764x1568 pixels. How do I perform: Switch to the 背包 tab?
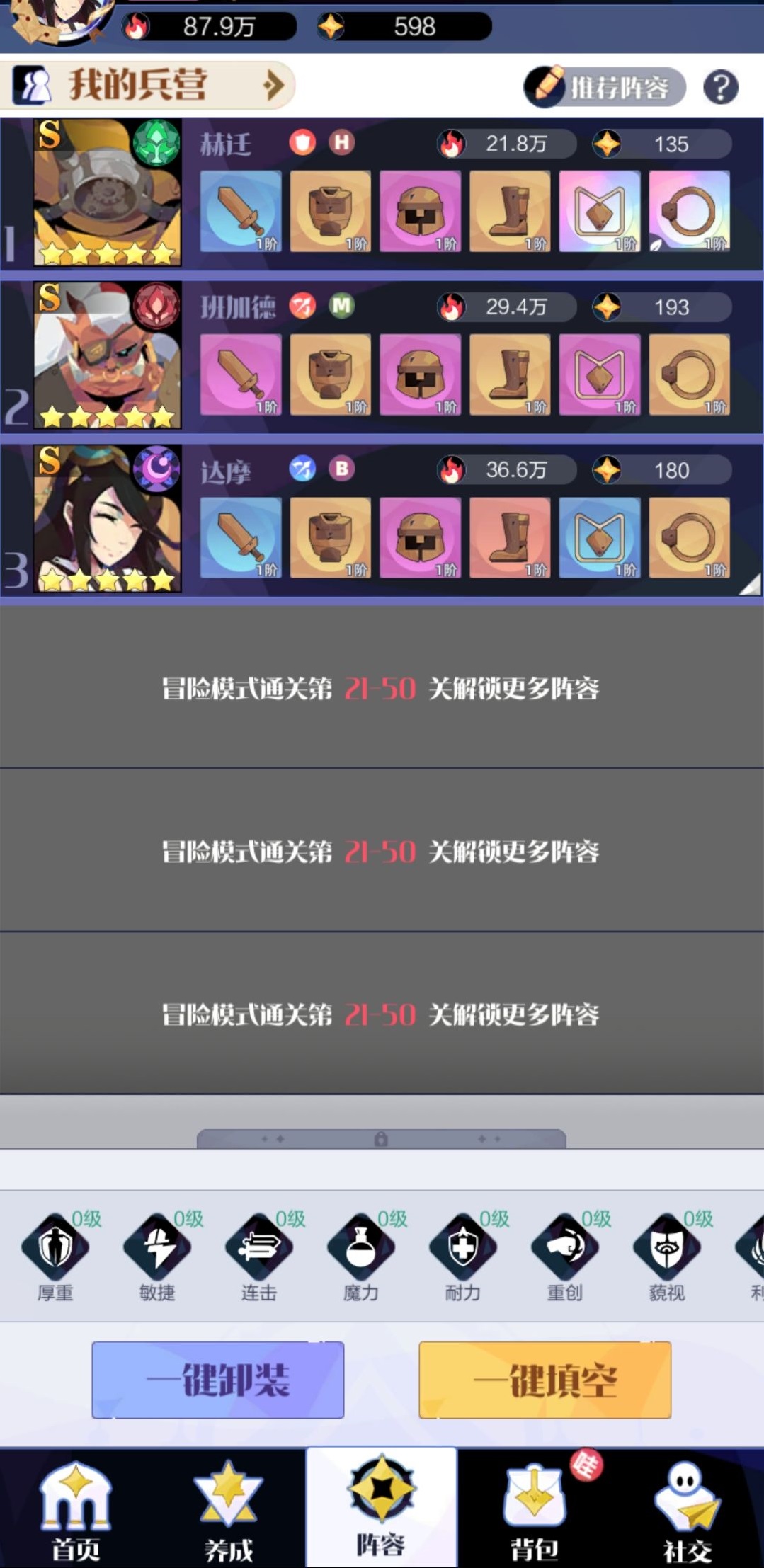[x=535, y=1509]
